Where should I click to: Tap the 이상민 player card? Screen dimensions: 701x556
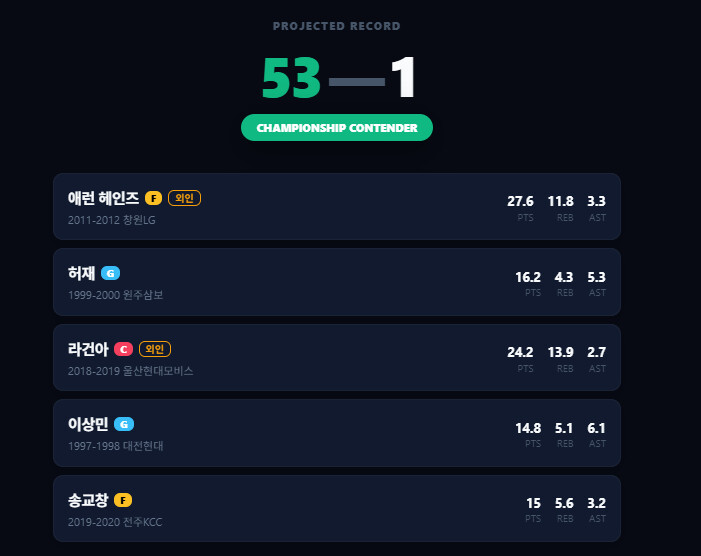click(x=337, y=433)
